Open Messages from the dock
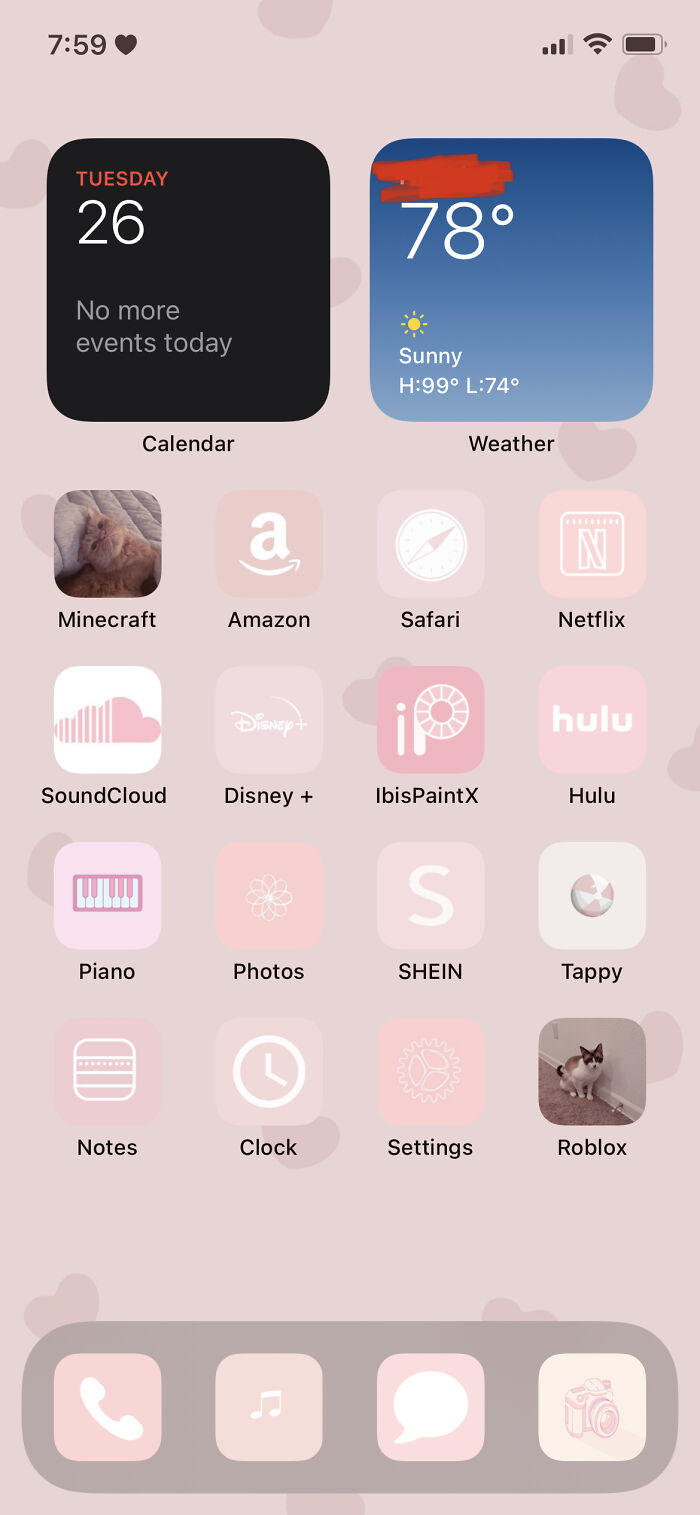700x1515 pixels. (430, 1407)
